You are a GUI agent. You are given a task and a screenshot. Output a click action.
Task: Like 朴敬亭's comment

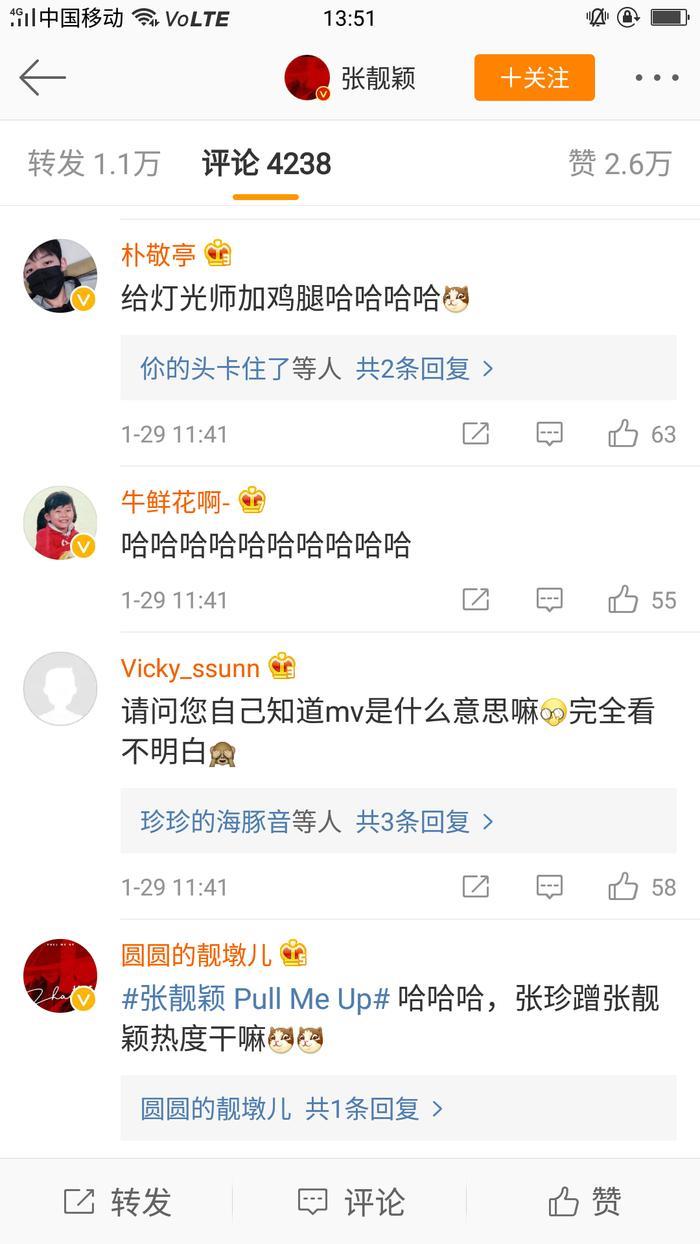[623, 433]
